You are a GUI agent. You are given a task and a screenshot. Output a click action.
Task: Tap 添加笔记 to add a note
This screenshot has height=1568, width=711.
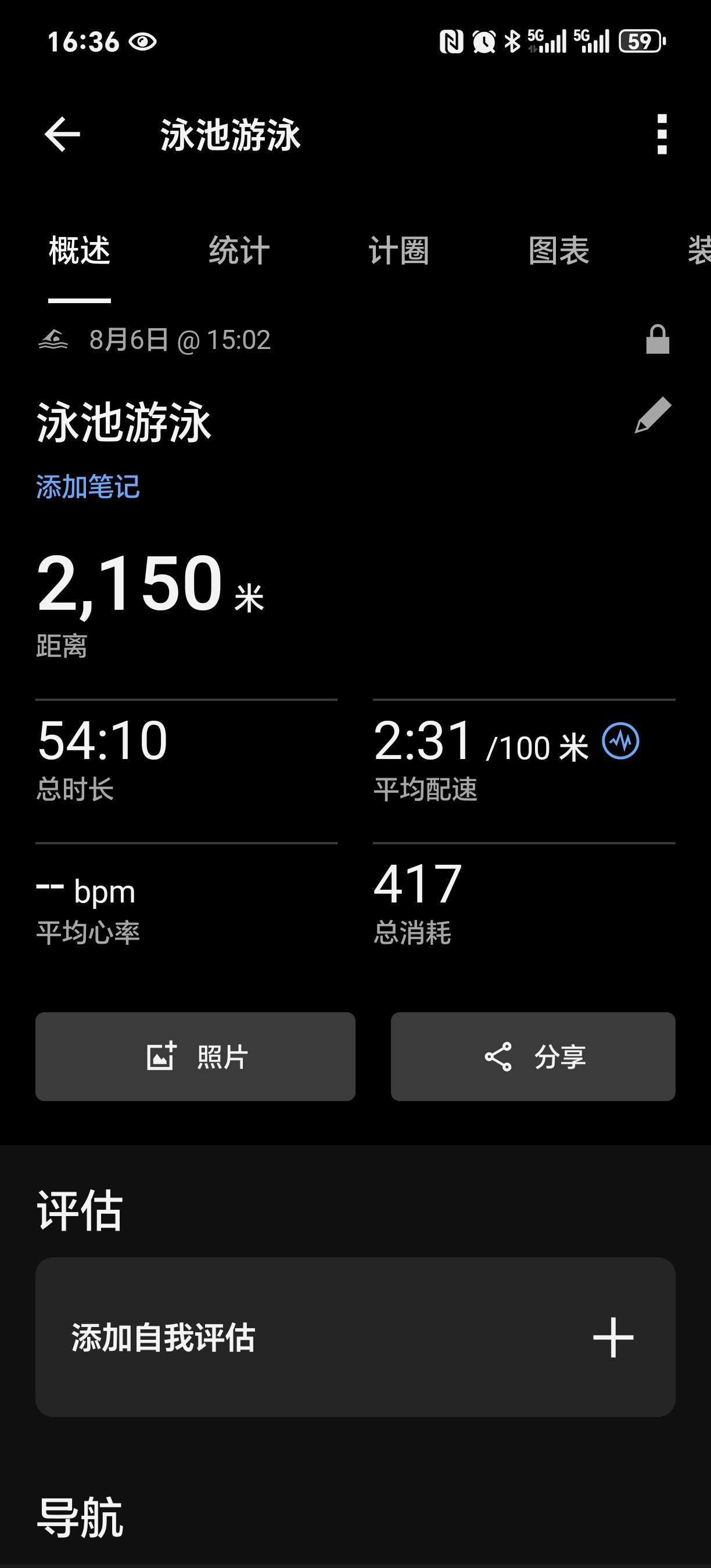[88, 487]
